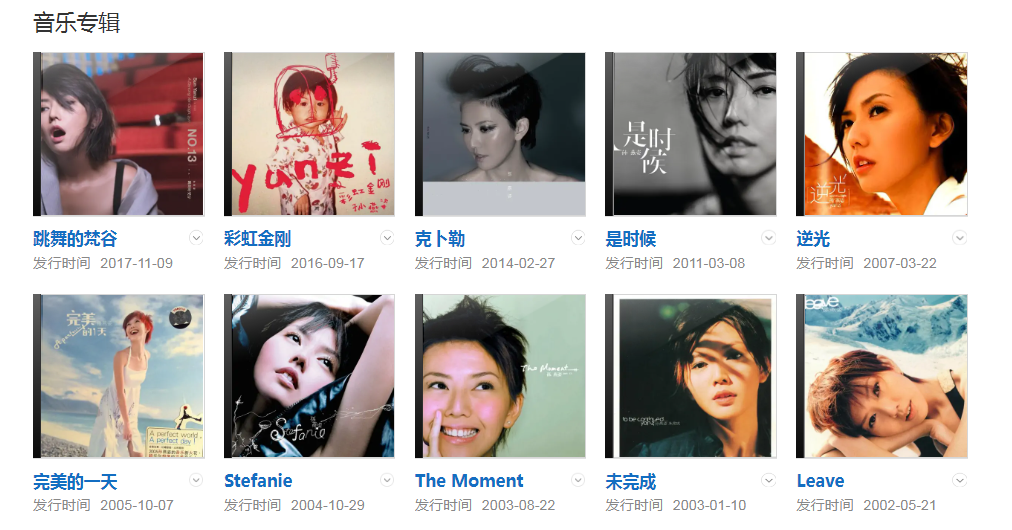View the 未完成 album cover
Viewport: 1012px width, 530px height.
tap(691, 376)
